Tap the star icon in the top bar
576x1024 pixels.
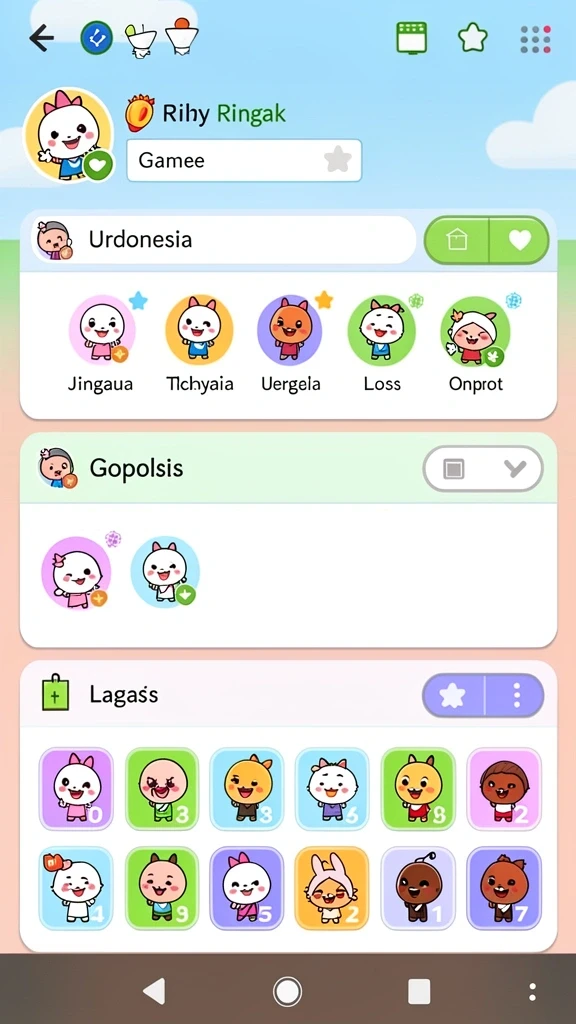472,39
